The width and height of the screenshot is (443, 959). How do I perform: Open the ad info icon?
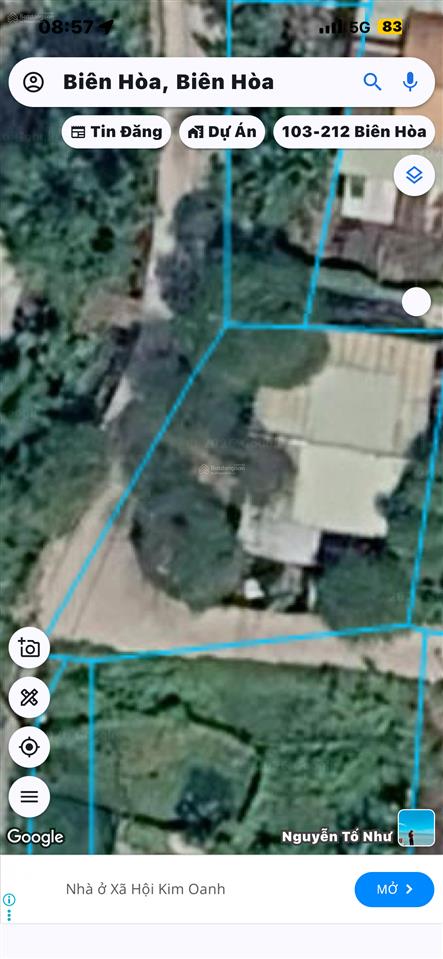click(x=9, y=899)
